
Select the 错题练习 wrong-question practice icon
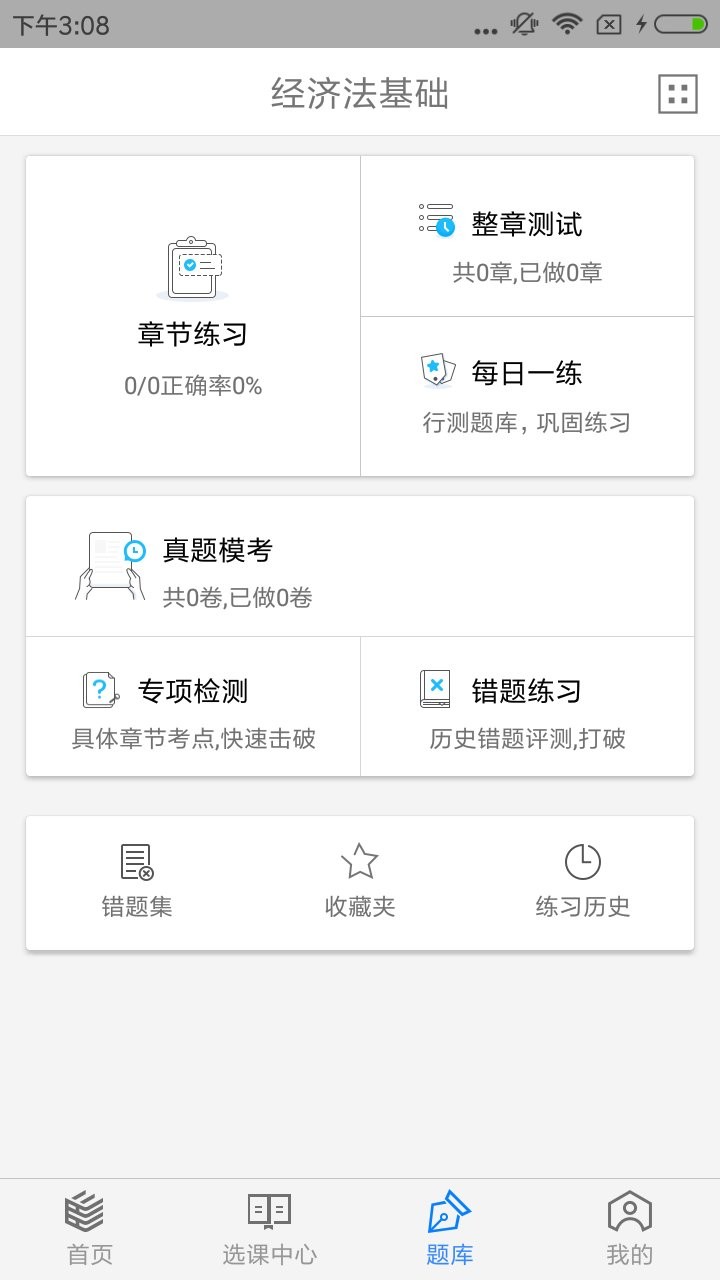[433, 688]
